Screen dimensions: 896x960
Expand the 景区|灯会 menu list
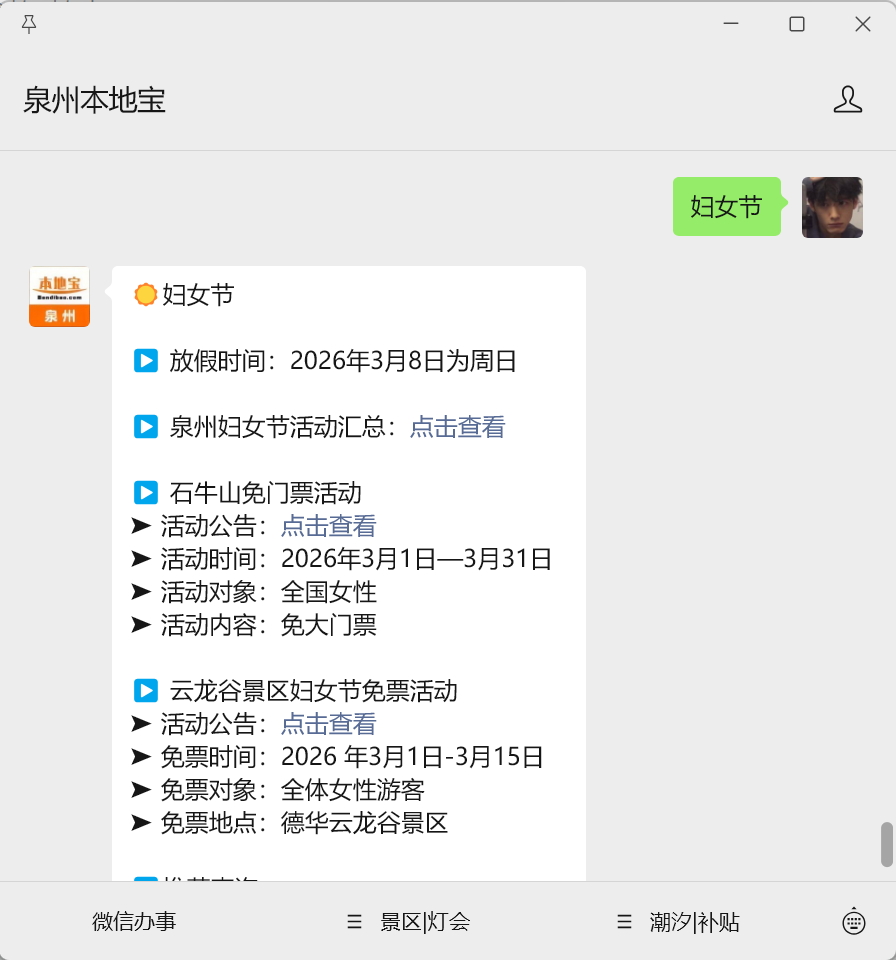pos(354,921)
